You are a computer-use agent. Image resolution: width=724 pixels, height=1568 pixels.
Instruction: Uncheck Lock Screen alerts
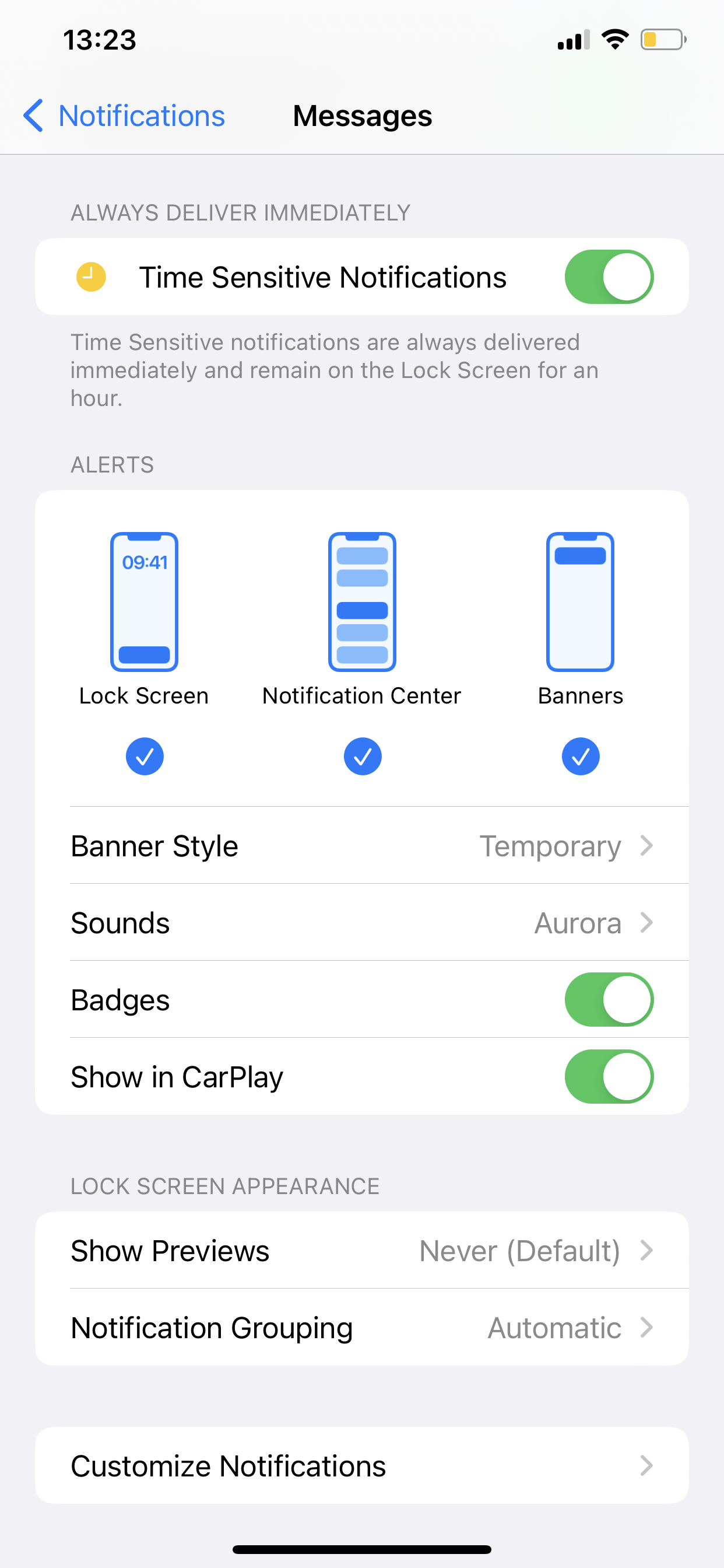(144, 757)
